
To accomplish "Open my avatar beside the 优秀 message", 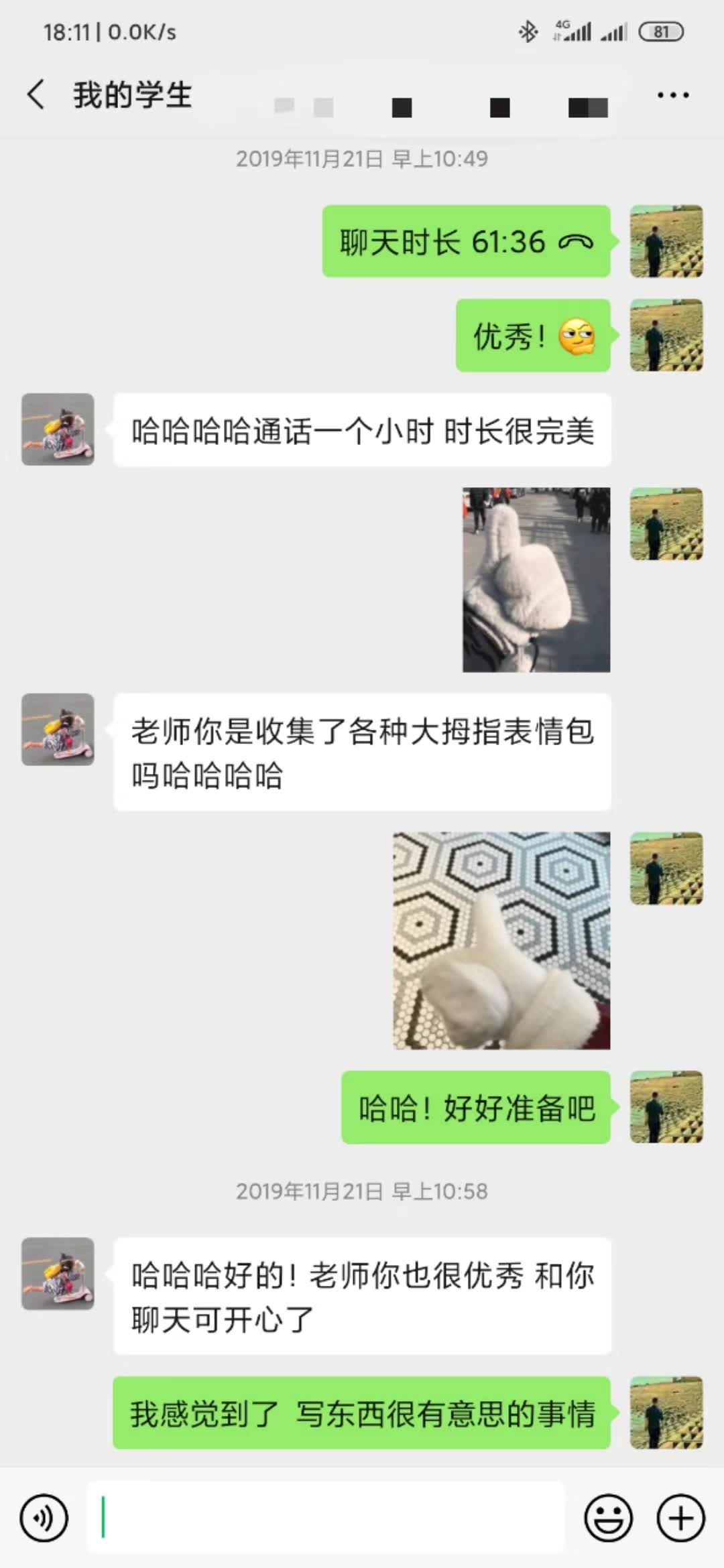I will coord(666,335).
